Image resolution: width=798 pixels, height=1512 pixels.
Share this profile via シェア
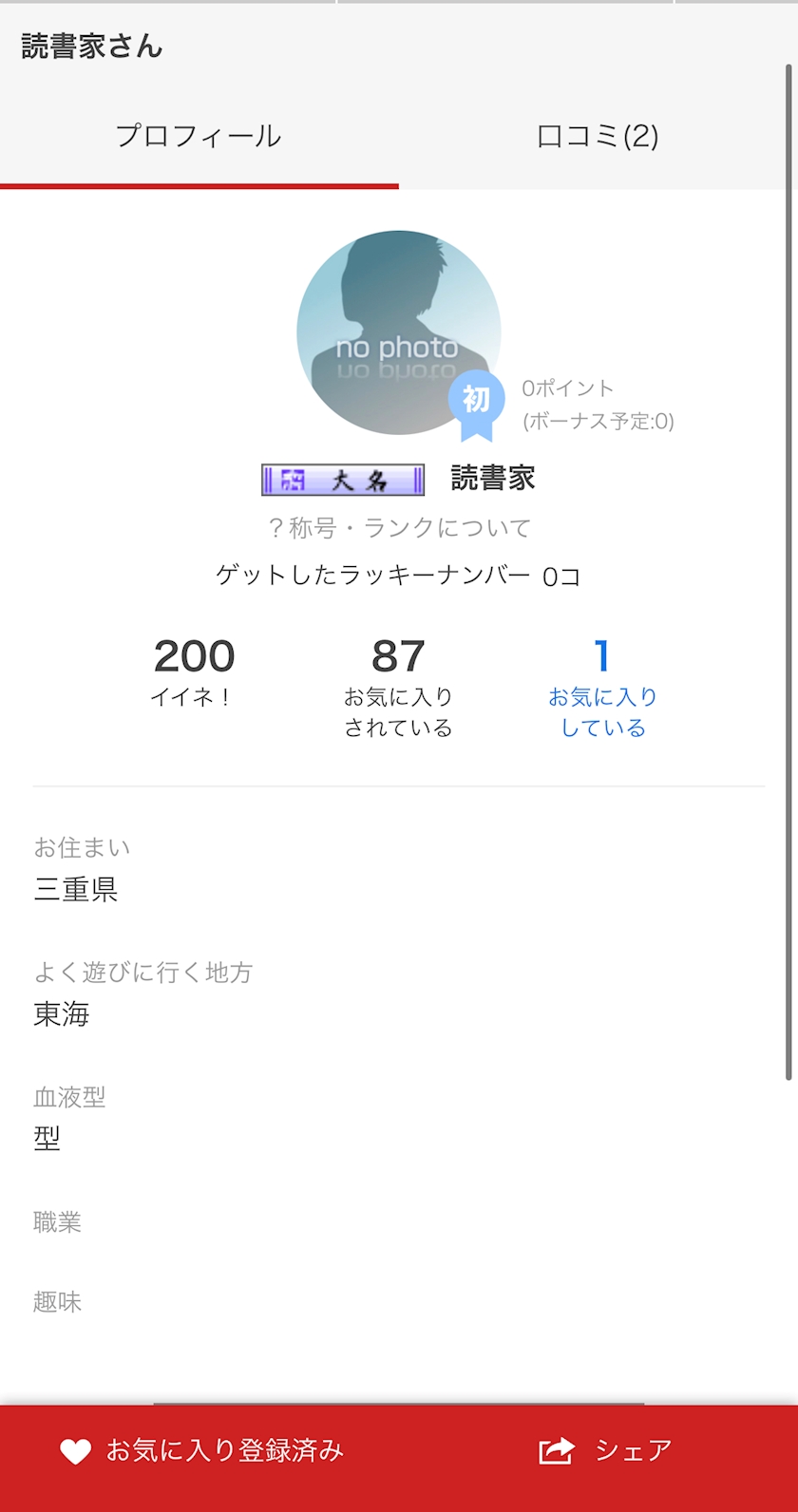click(x=605, y=1450)
